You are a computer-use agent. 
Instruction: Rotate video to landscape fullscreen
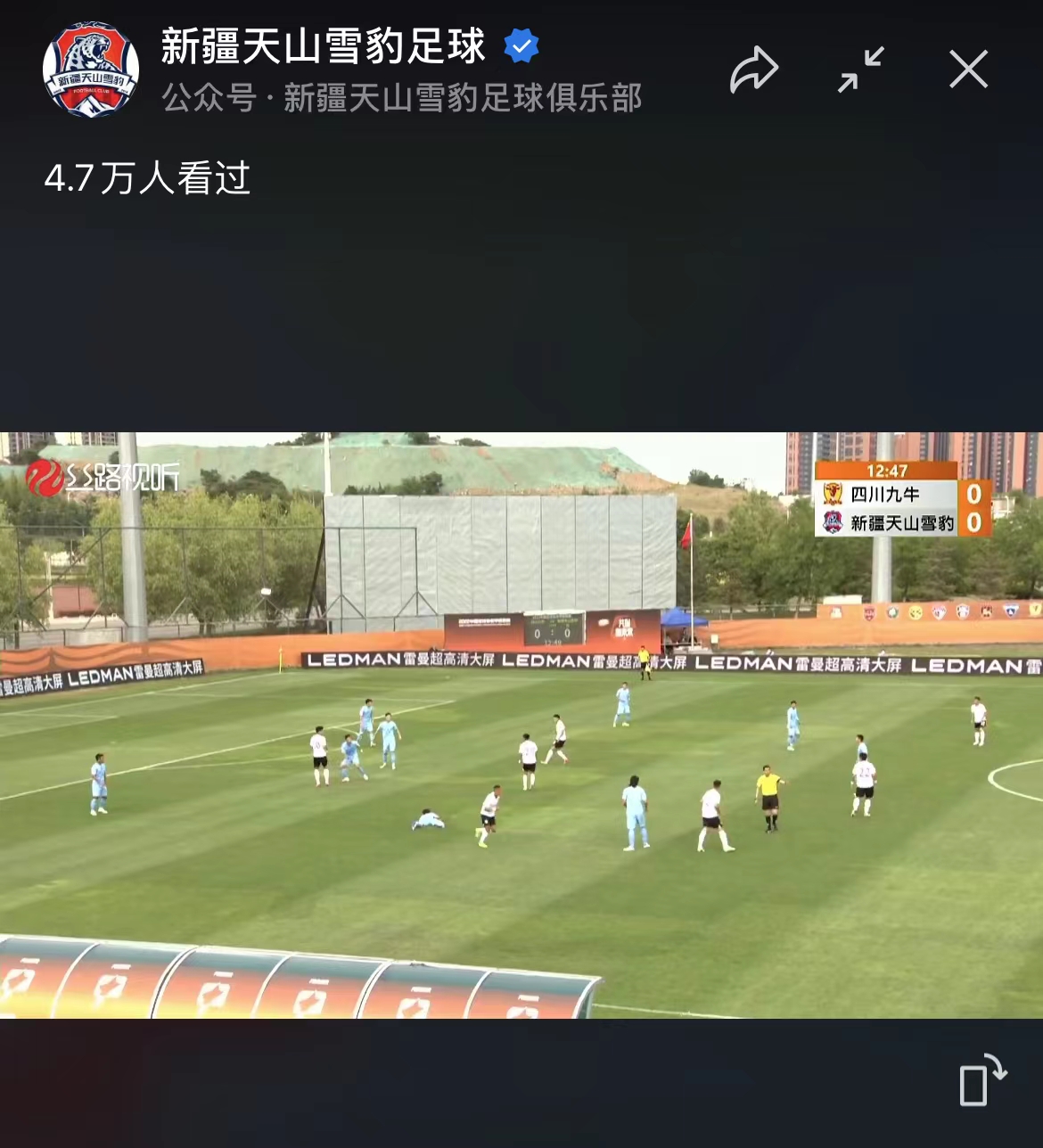pyautogui.click(x=982, y=1080)
